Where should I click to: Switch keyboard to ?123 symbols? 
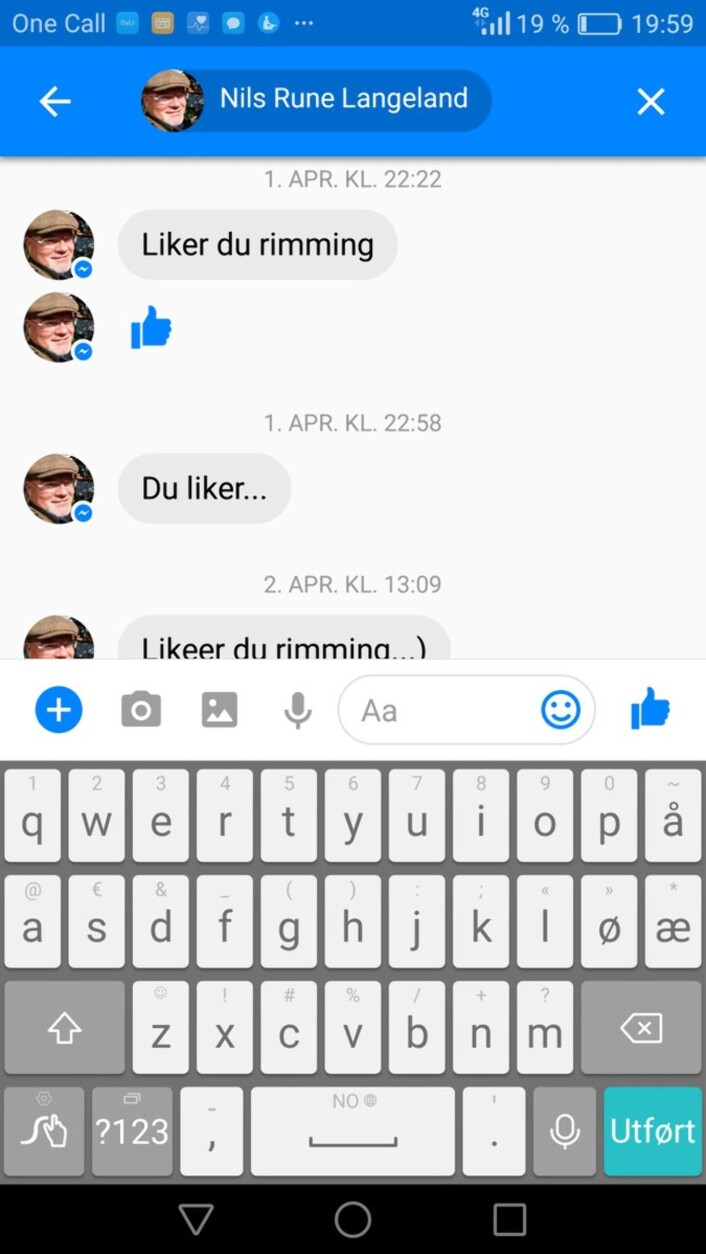(132, 1131)
